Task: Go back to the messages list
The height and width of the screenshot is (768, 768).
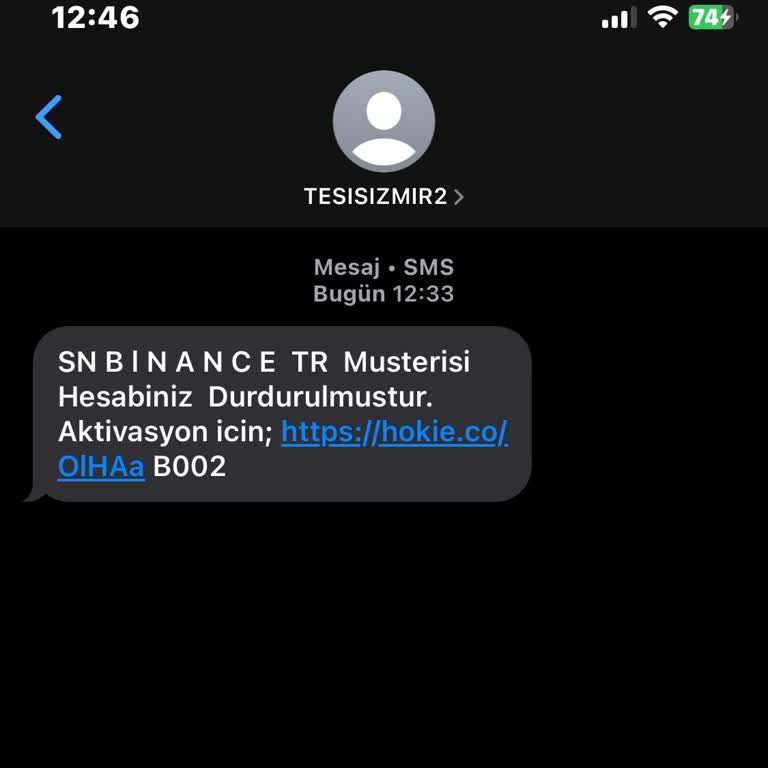Action: pos(49,117)
